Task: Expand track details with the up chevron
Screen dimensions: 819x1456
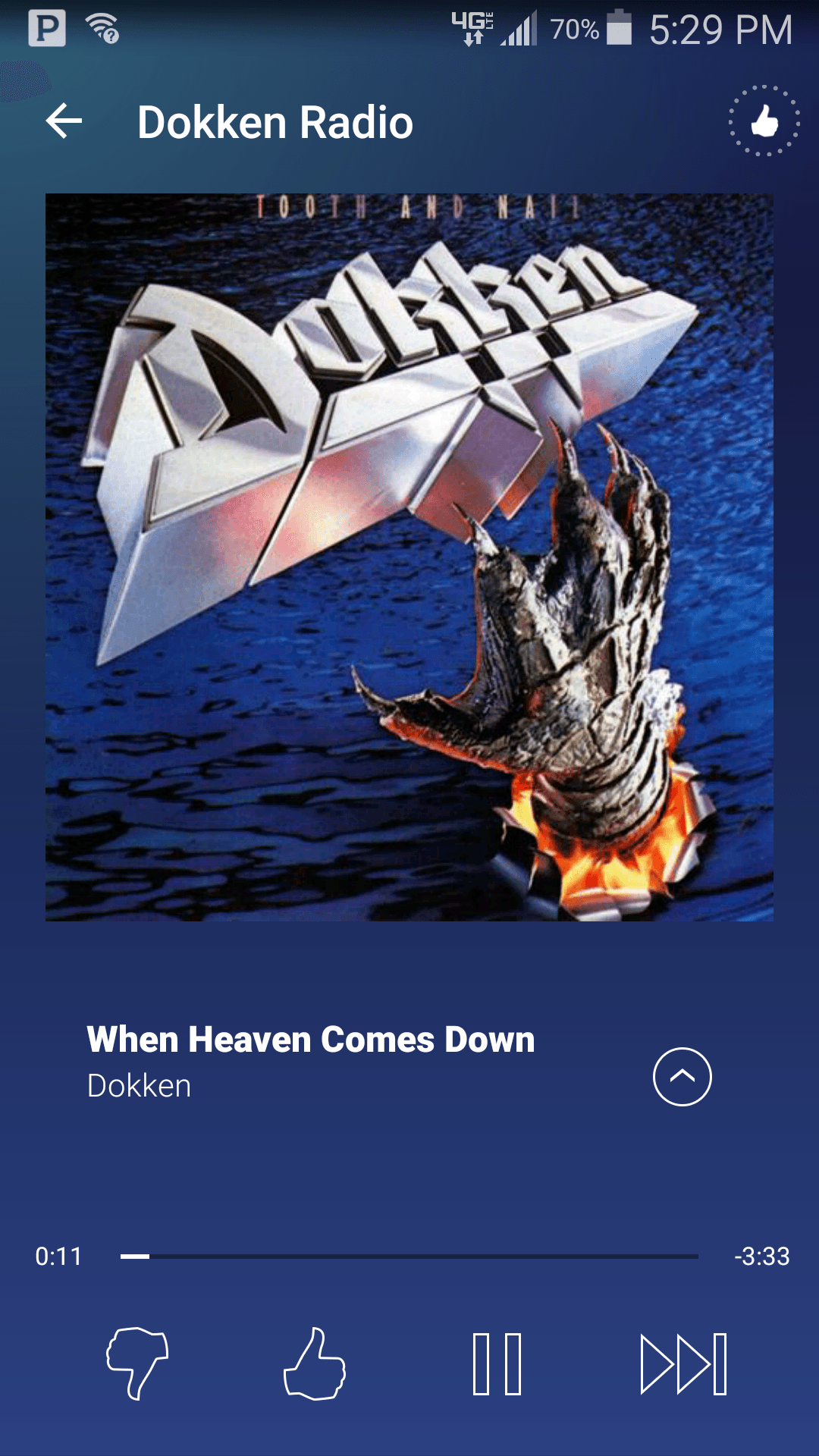Action: pos(682,1077)
